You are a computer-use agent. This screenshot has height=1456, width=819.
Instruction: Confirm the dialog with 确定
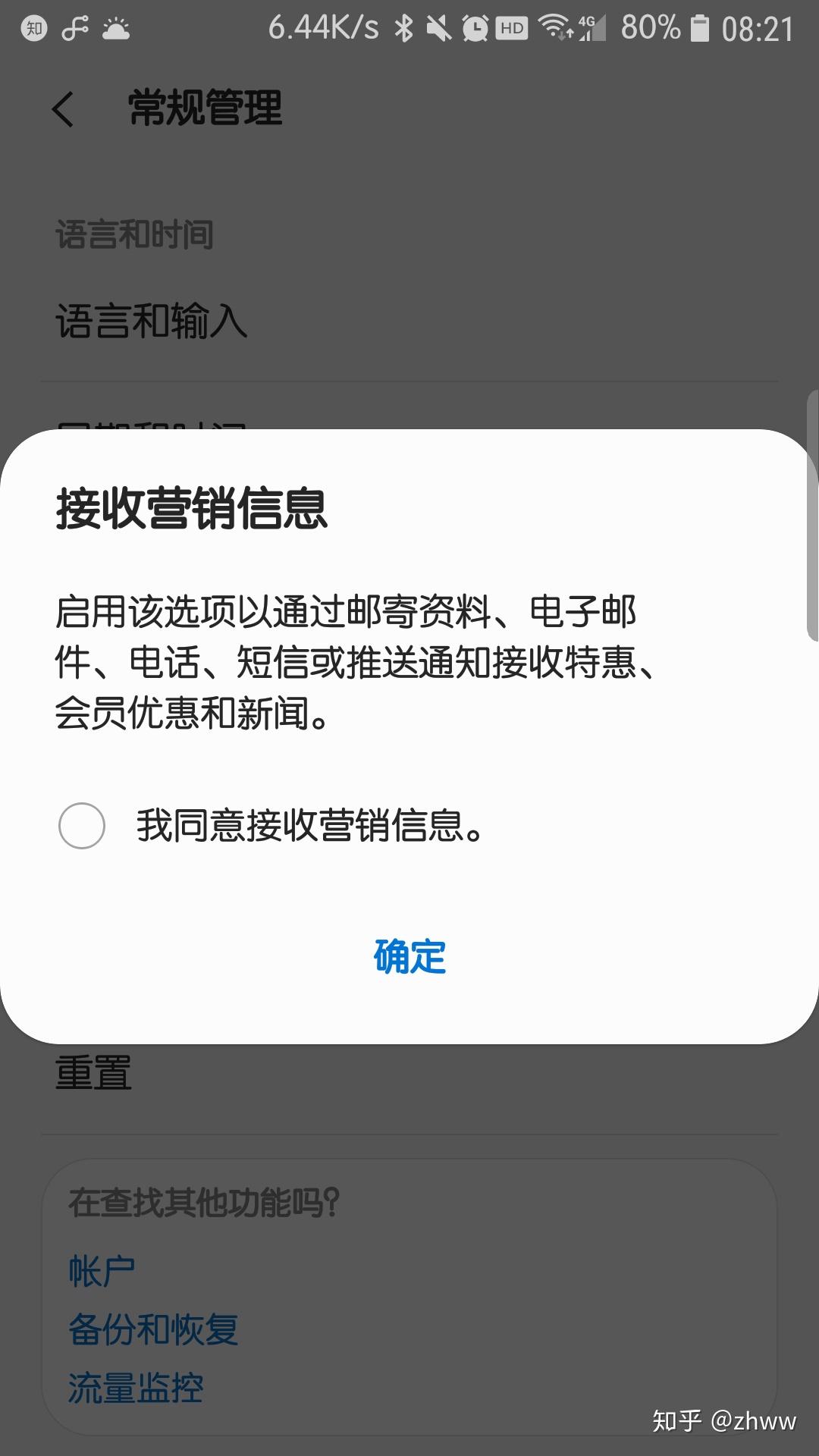[409, 956]
